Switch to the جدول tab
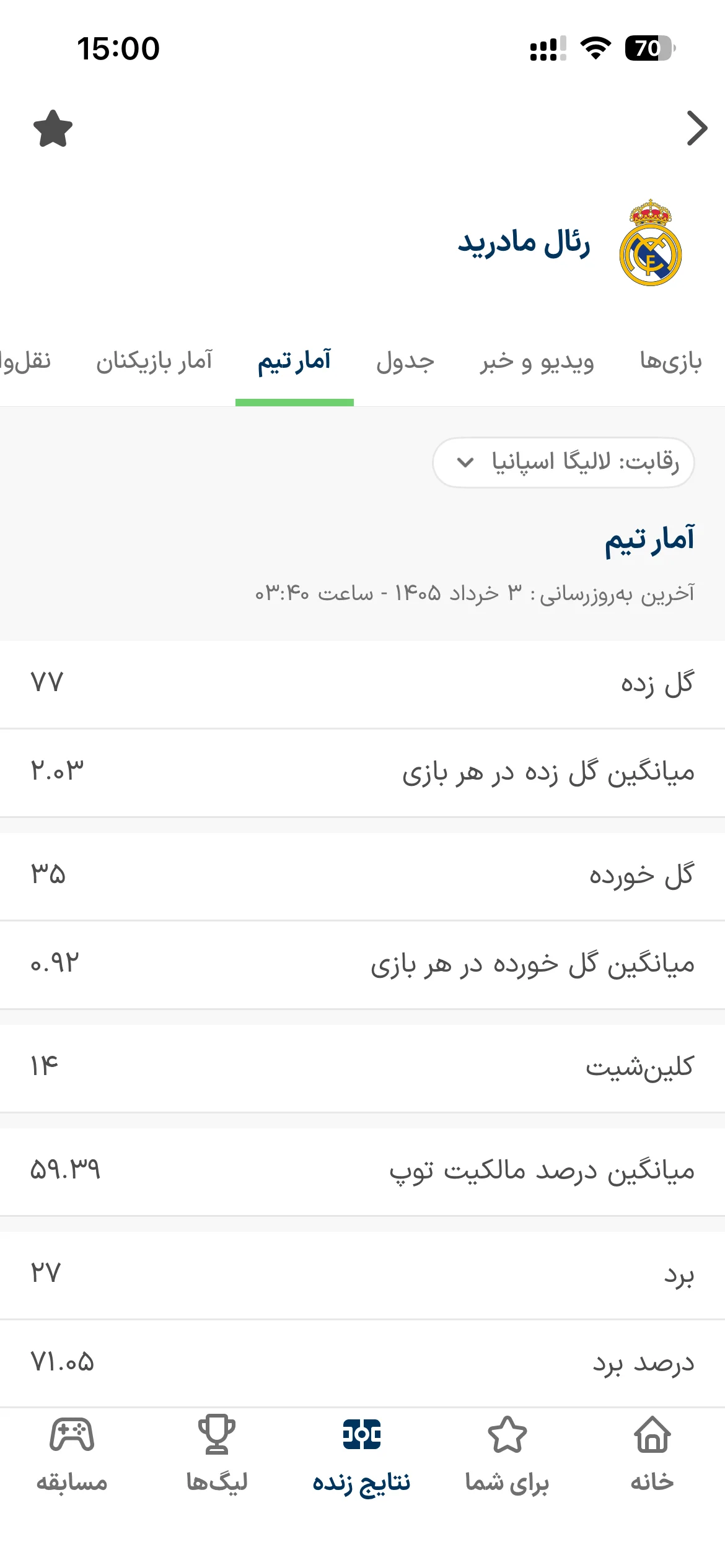 tap(405, 361)
